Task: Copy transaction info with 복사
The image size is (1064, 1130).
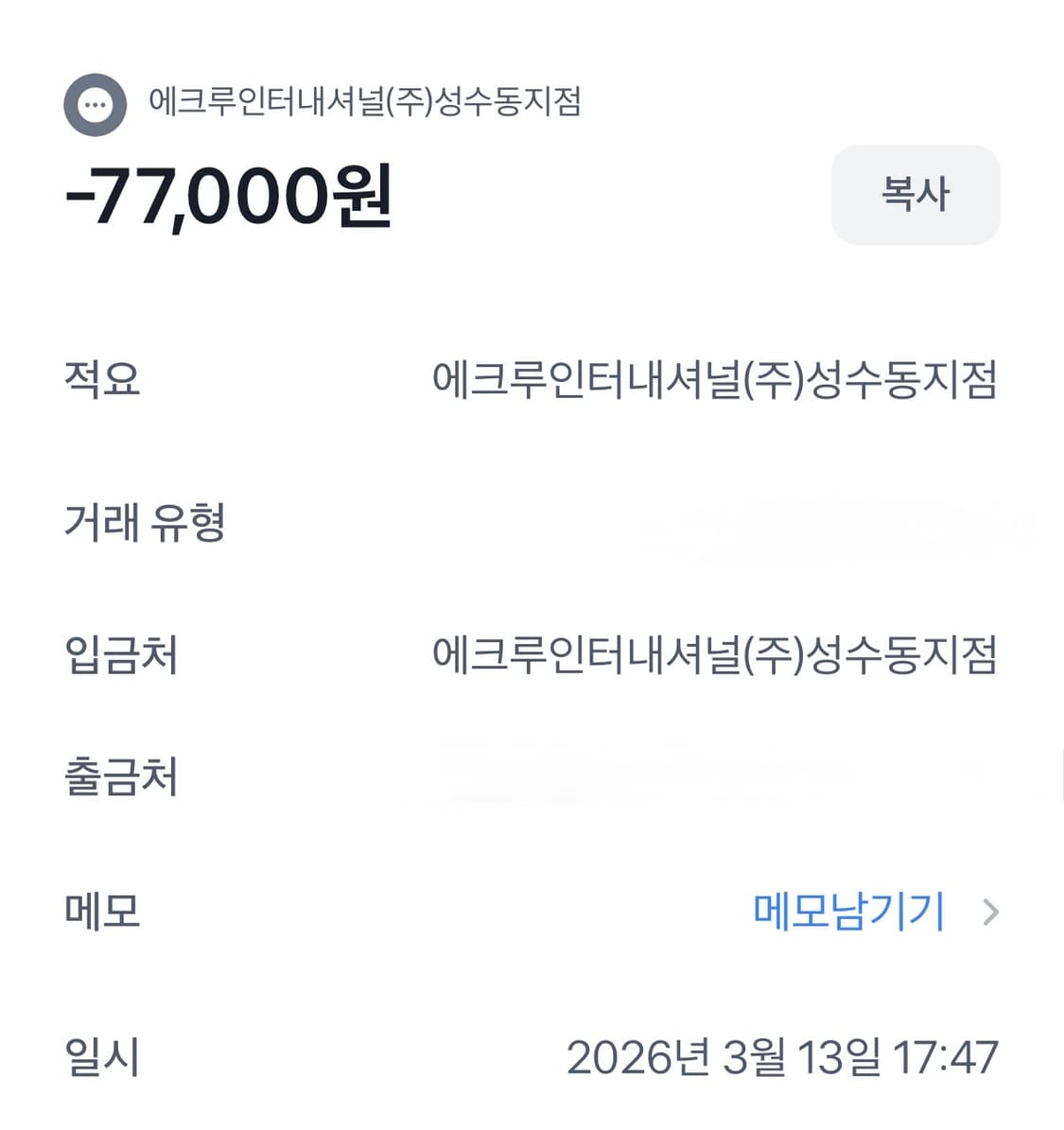Action: pyautogui.click(x=914, y=196)
